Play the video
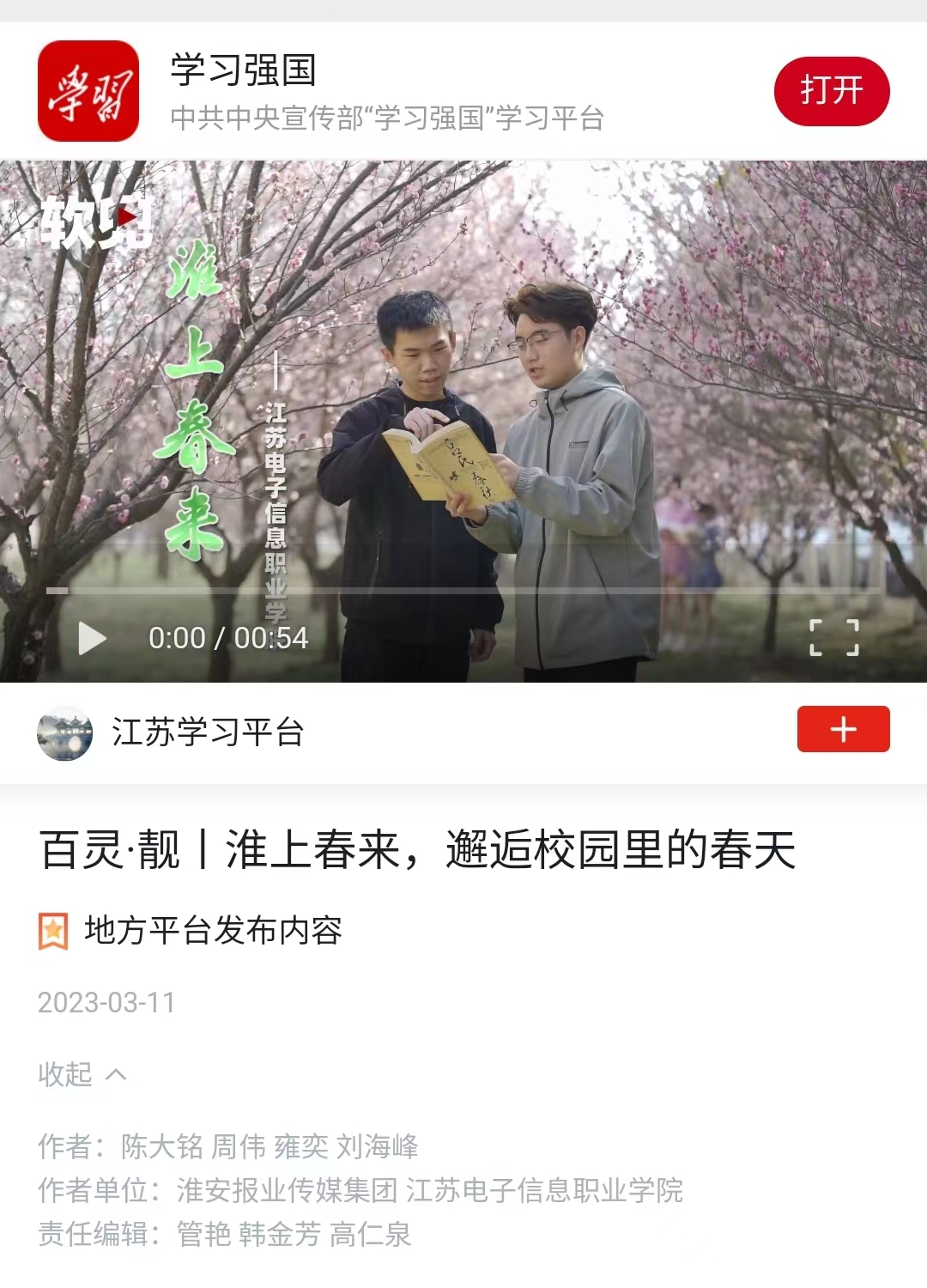The width and height of the screenshot is (927, 1288). click(x=92, y=638)
